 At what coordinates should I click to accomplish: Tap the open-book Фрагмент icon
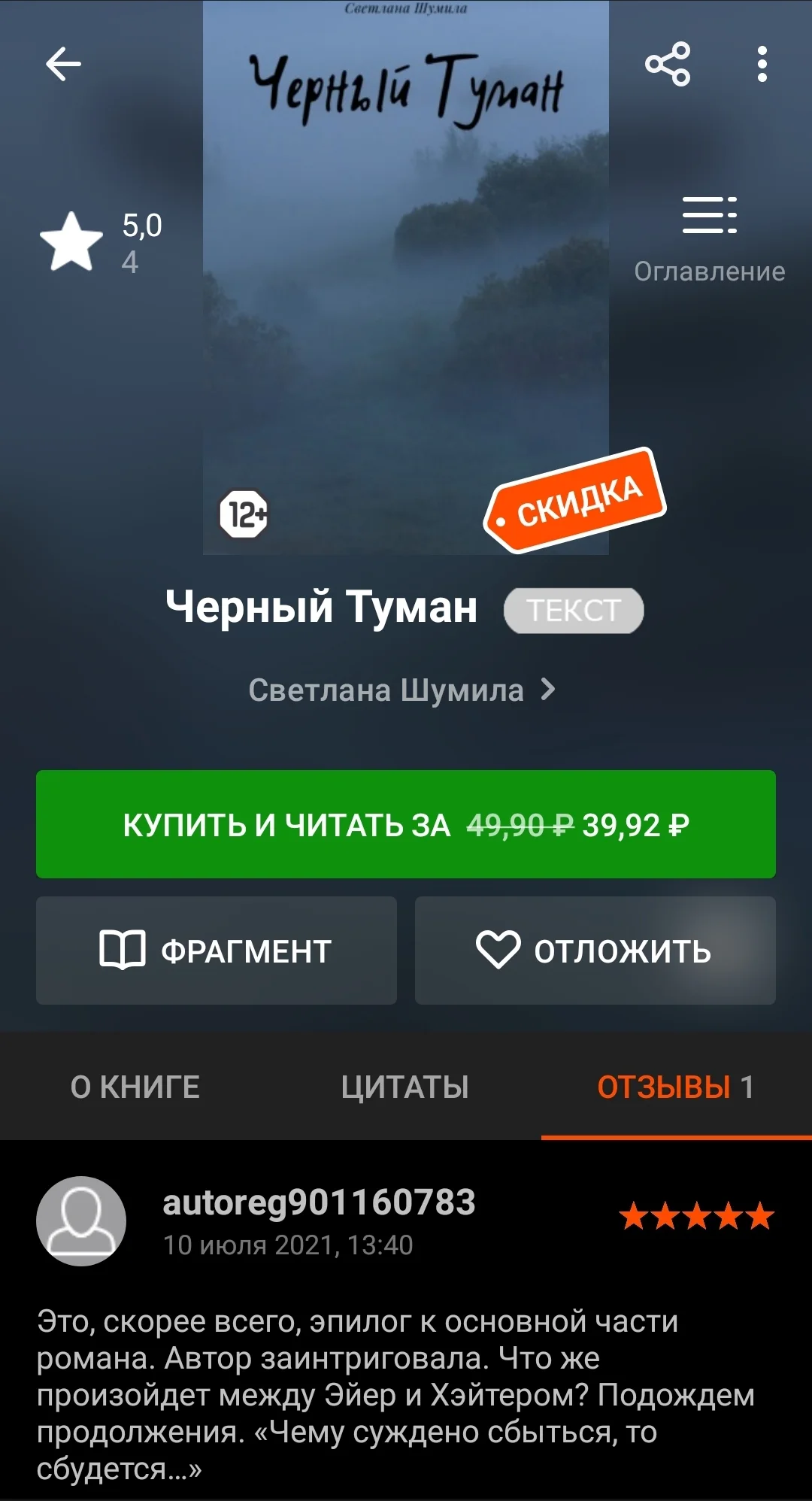[123, 950]
